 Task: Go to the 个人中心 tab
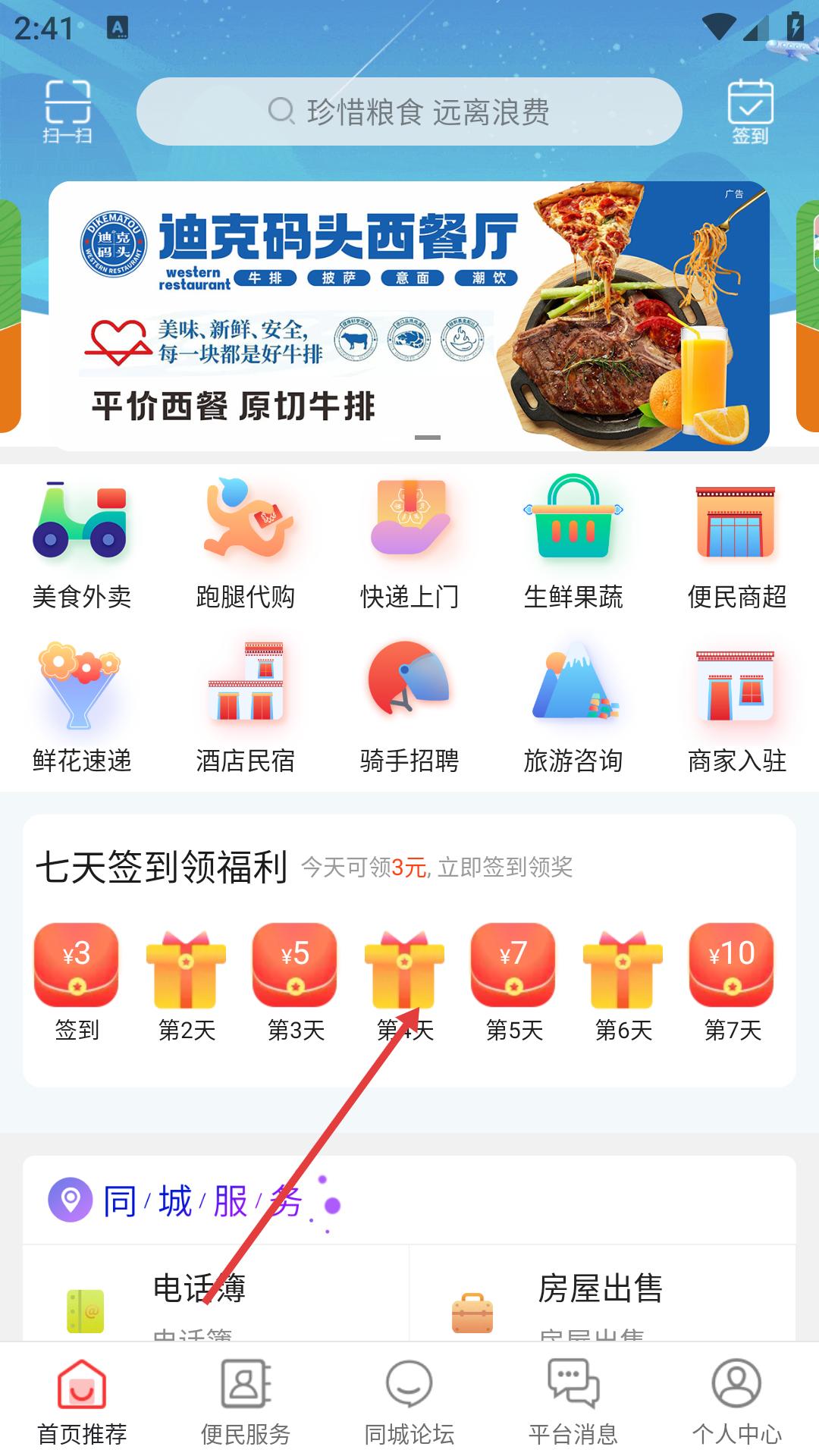pyautogui.click(x=736, y=1401)
